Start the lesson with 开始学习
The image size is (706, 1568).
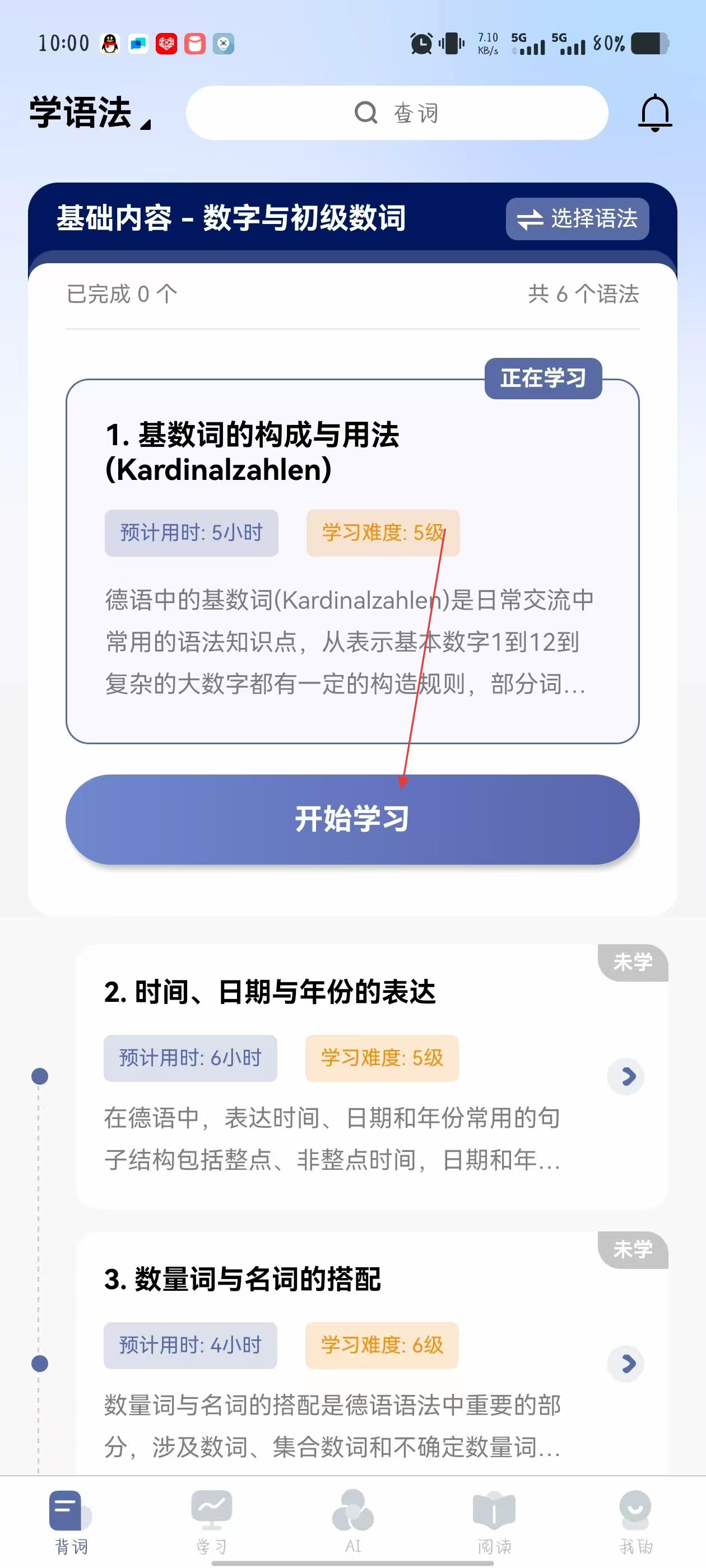click(x=352, y=819)
